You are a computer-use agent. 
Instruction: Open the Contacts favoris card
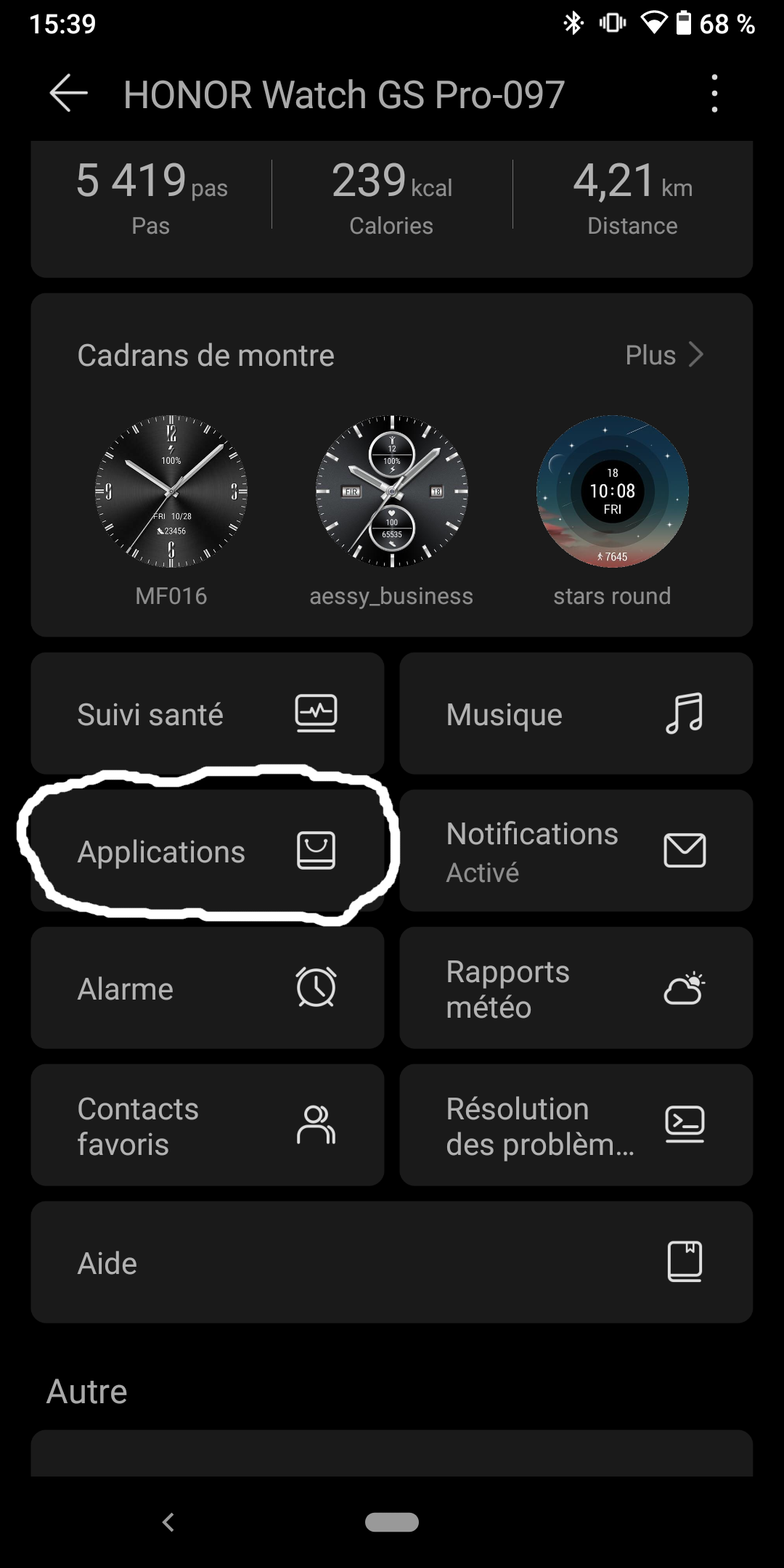[x=207, y=1125]
